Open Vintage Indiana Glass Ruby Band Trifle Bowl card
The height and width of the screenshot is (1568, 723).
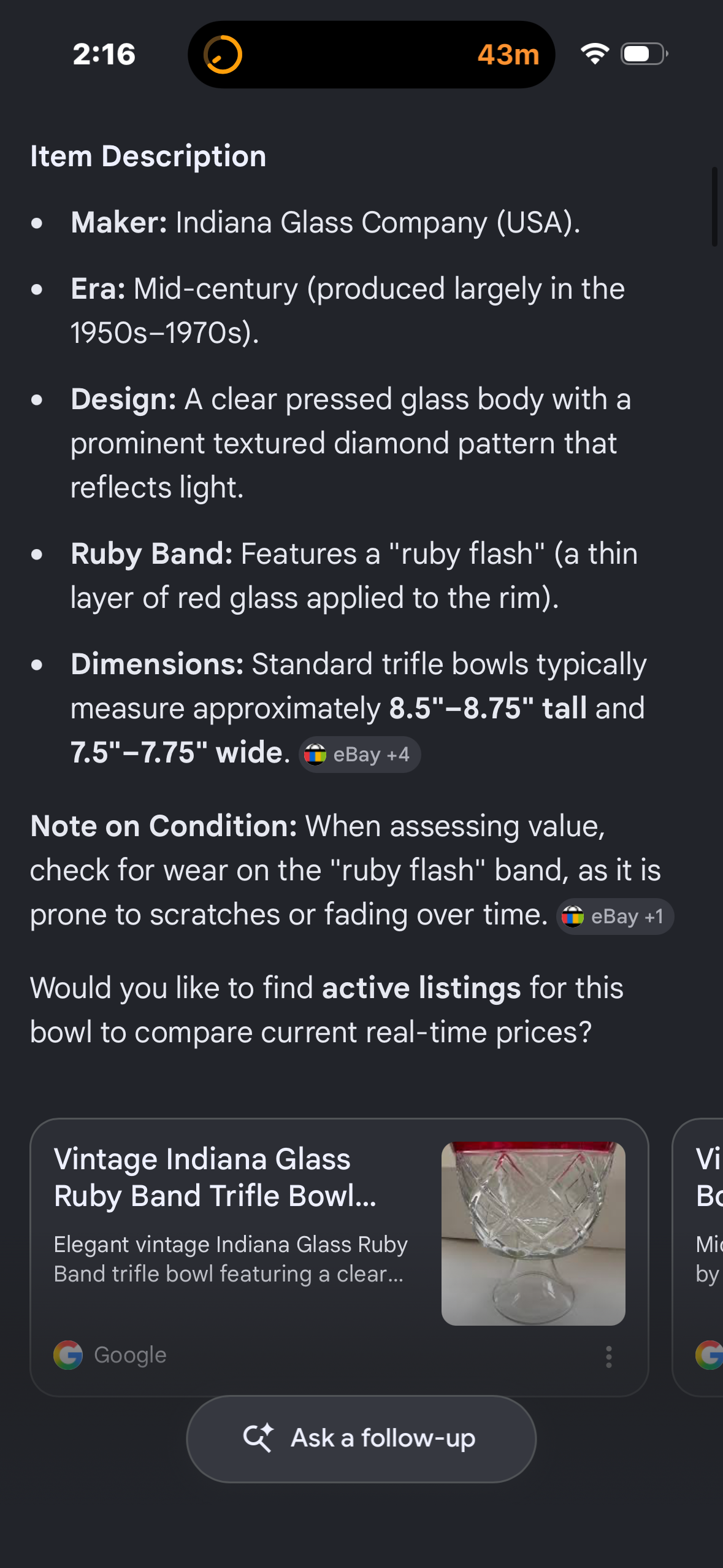click(x=339, y=1257)
